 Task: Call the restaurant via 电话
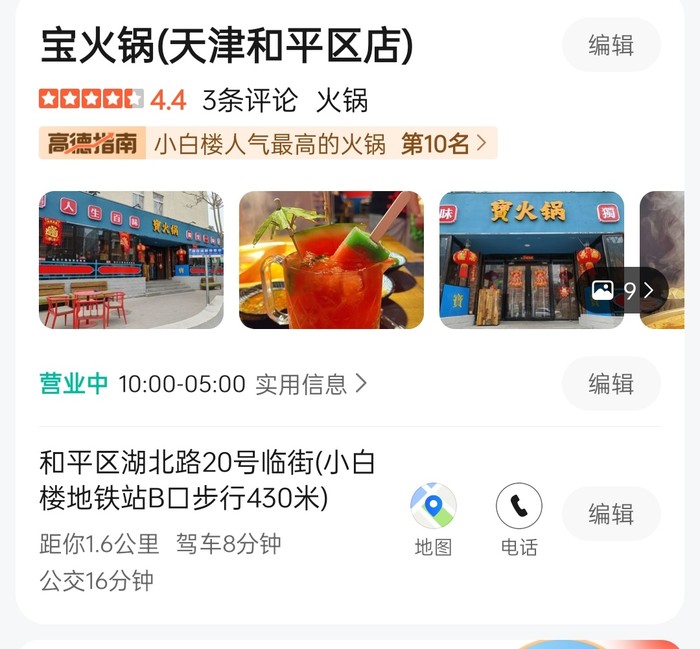[519, 519]
